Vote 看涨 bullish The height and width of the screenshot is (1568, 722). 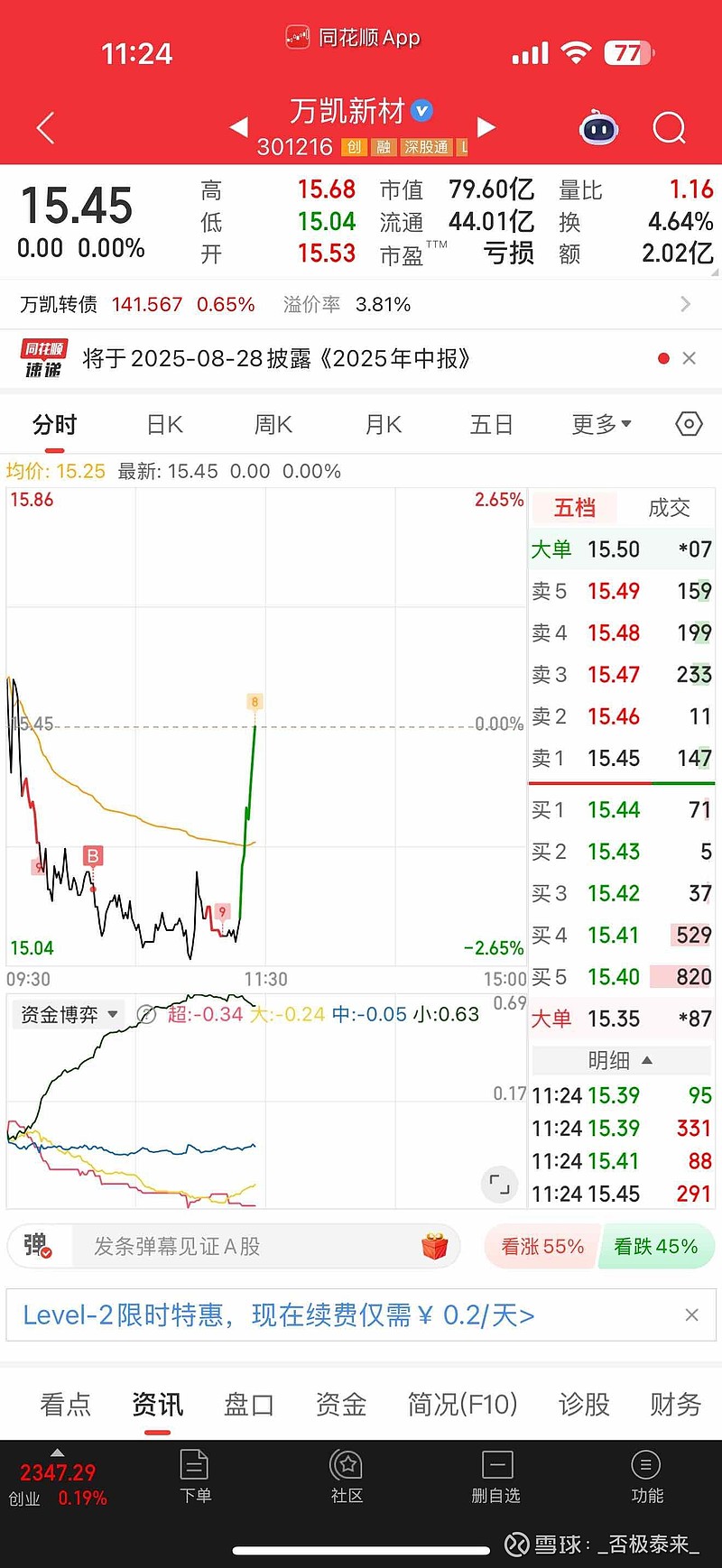541,1247
